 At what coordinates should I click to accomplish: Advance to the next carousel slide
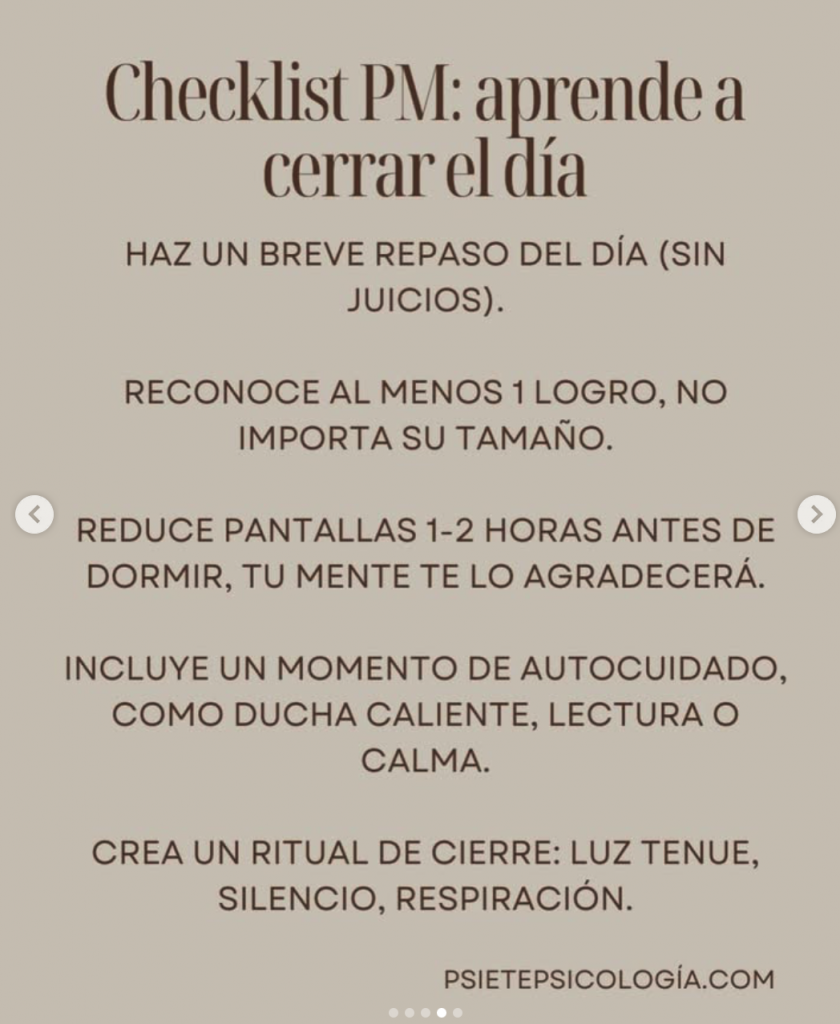(815, 514)
